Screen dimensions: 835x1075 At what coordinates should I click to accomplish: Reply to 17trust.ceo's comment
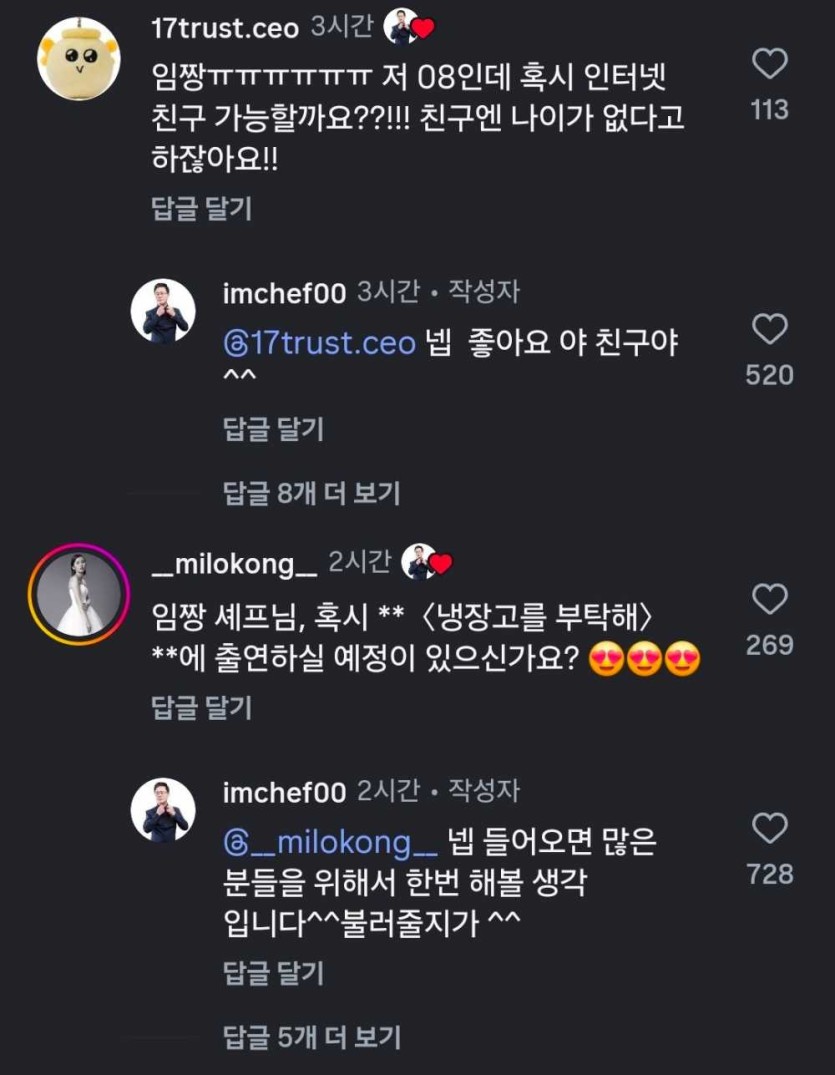coord(201,209)
